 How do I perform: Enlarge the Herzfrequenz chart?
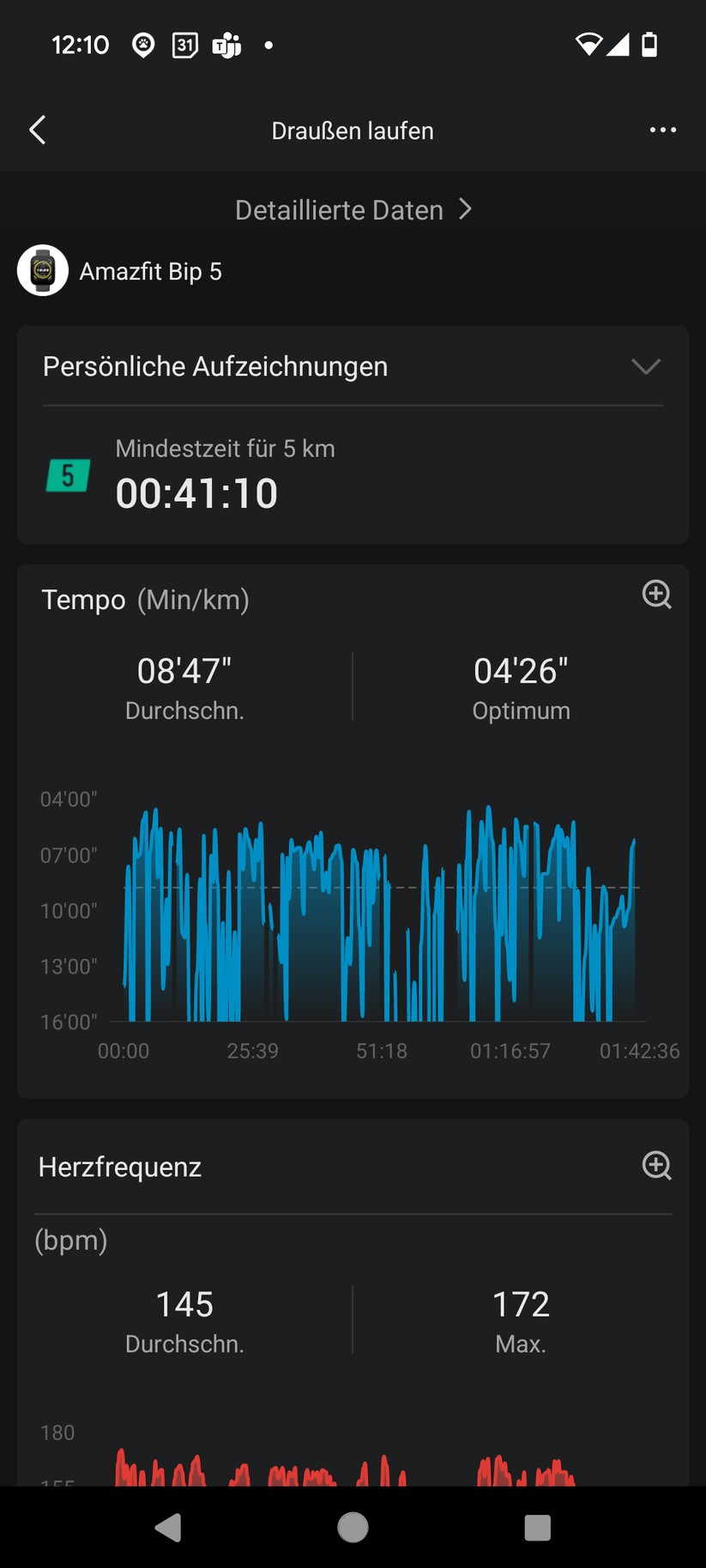click(x=656, y=1166)
